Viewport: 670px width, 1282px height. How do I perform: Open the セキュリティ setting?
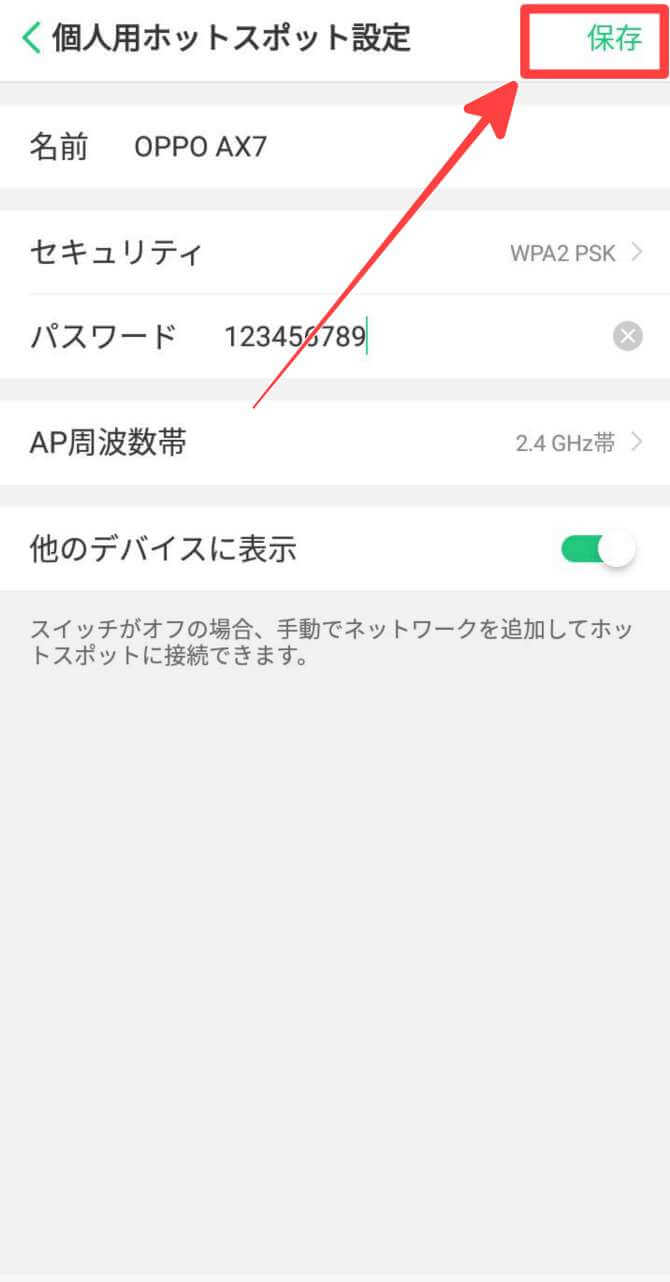[x=335, y=252]
